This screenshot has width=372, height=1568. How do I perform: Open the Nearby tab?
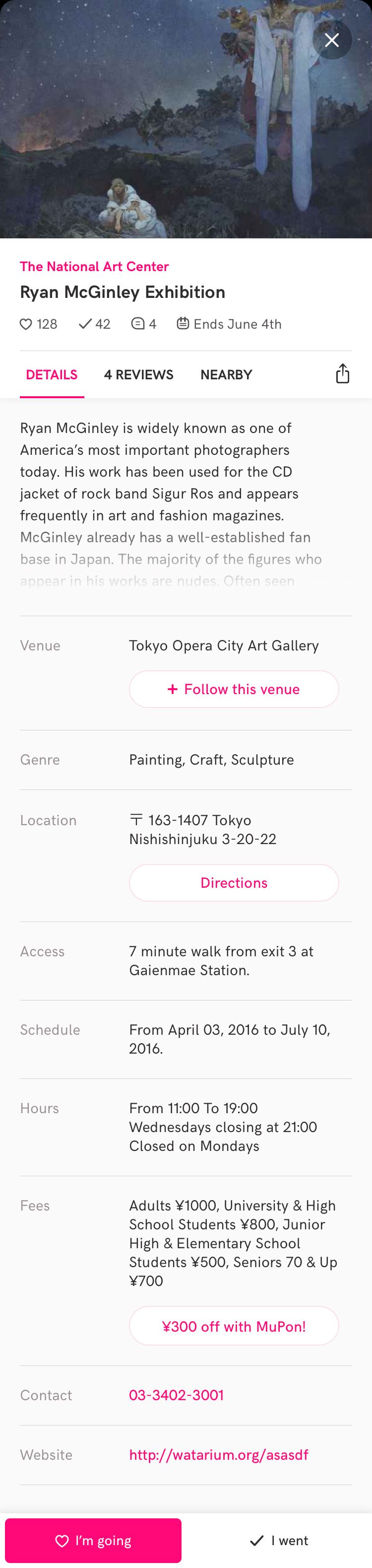pyautogui.click(x=226, y=375)
